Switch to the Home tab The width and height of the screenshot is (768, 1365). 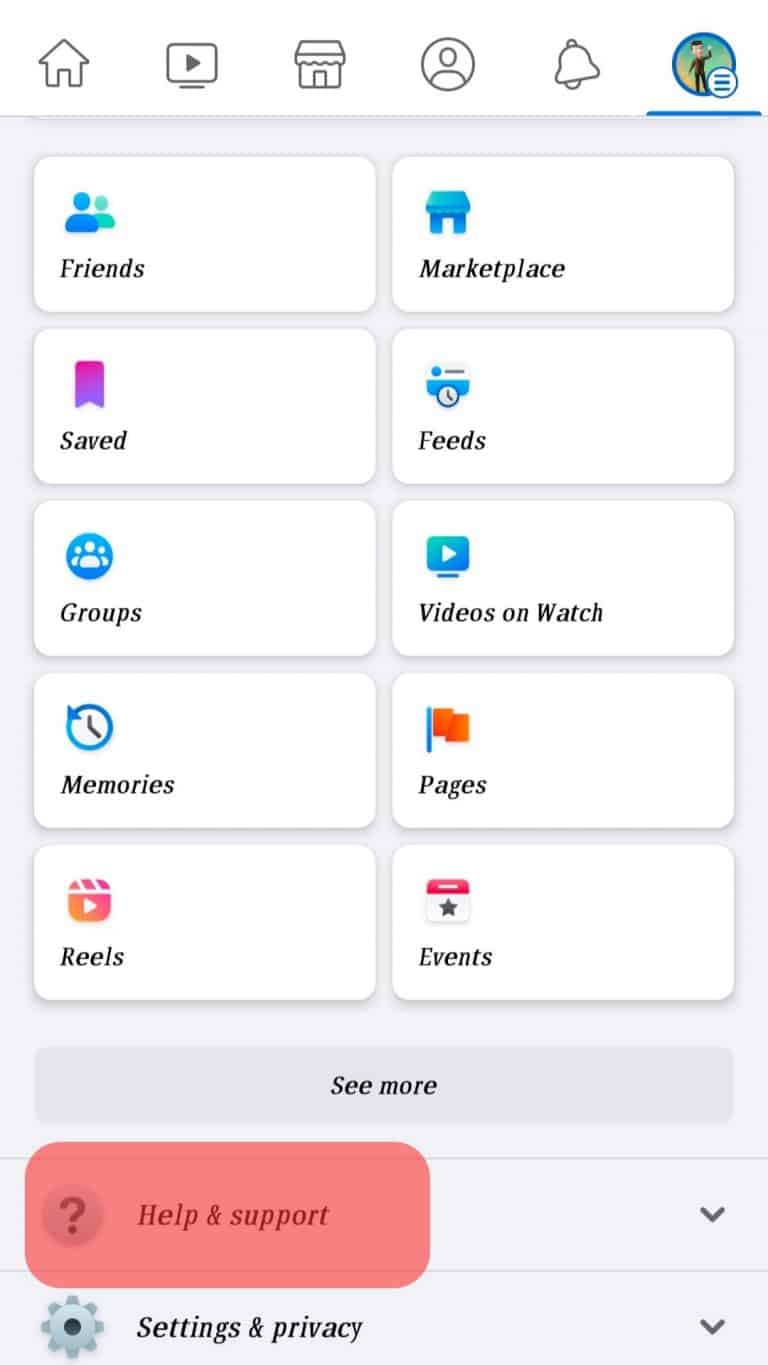coord(63,62)
